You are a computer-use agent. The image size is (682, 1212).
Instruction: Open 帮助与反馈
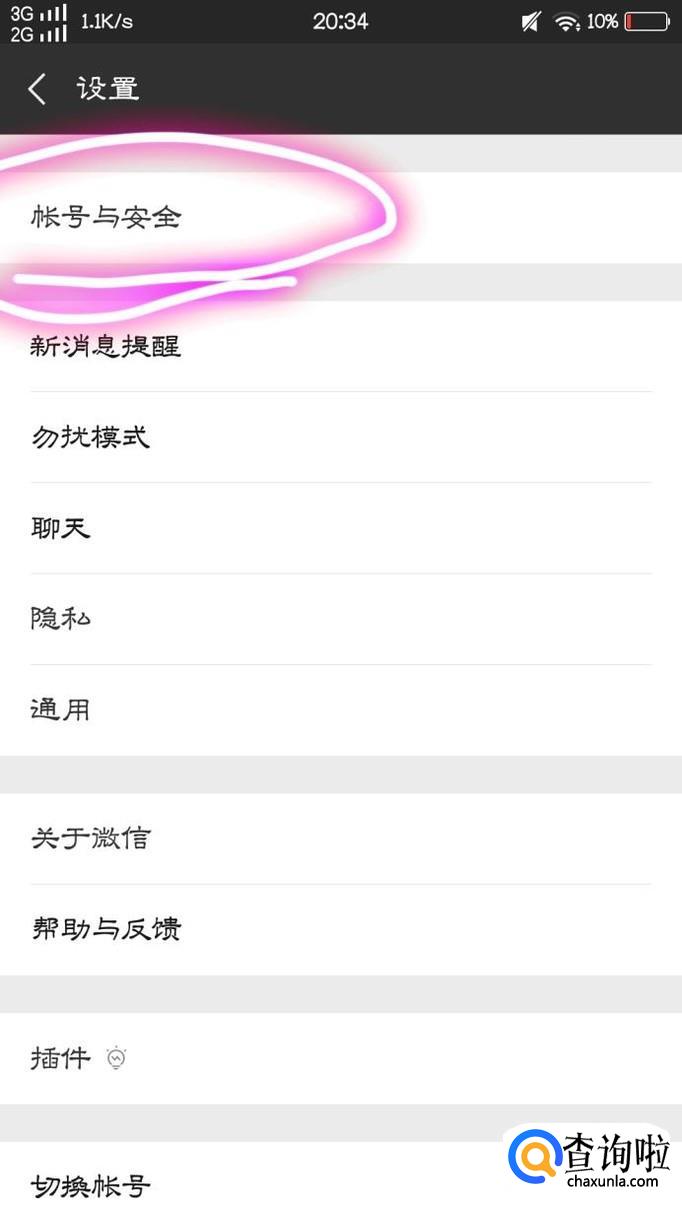click(x=341, y=930)
